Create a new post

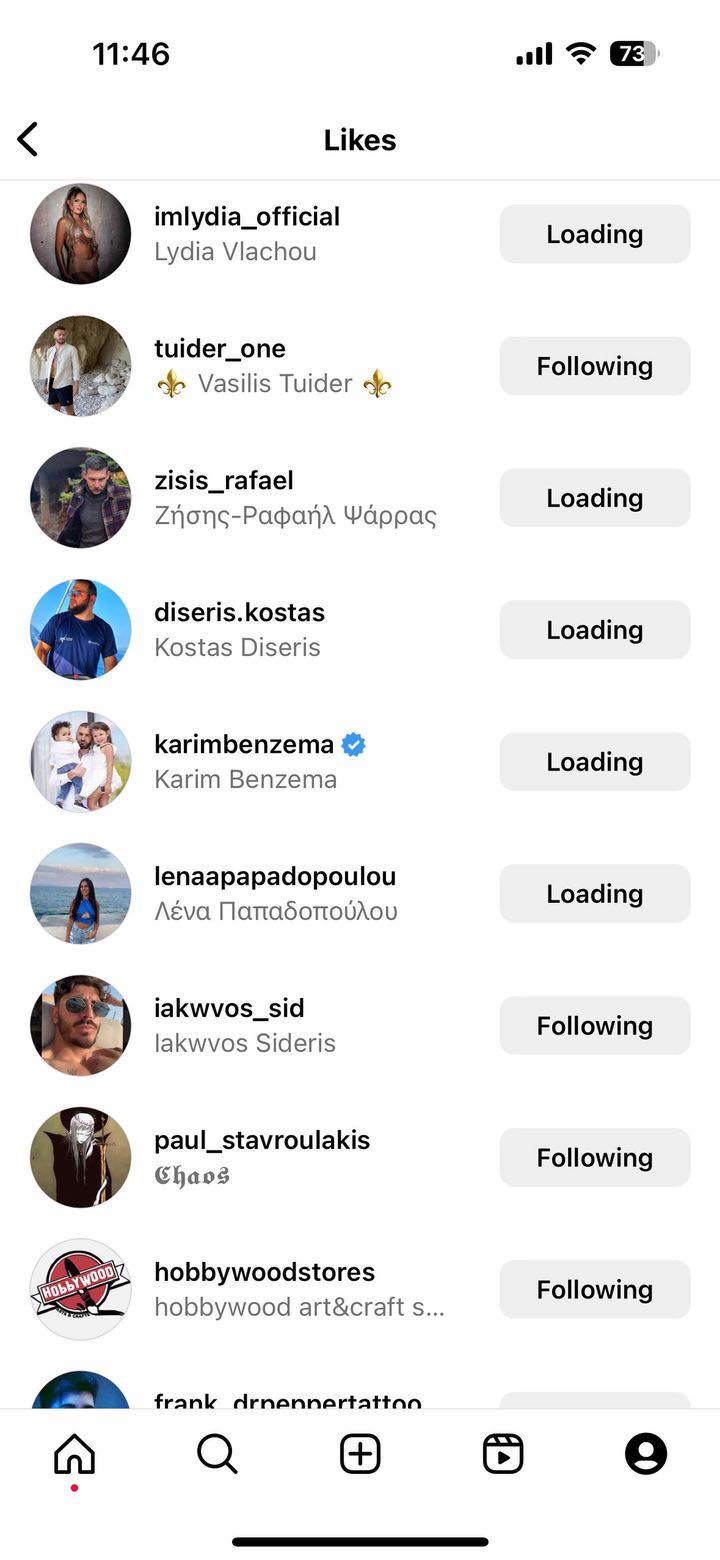360,1453
